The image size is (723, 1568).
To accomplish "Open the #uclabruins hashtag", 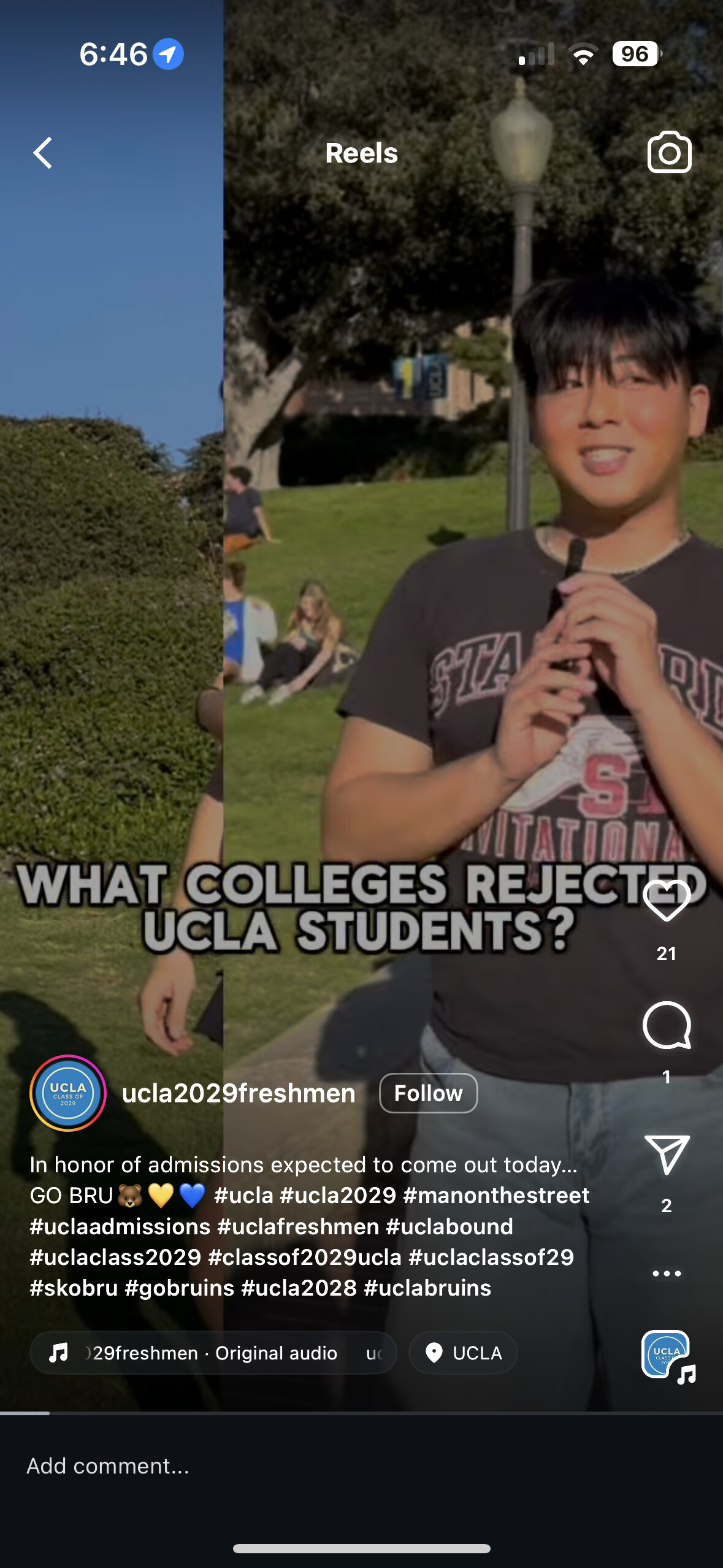I will click(427, 1288).
